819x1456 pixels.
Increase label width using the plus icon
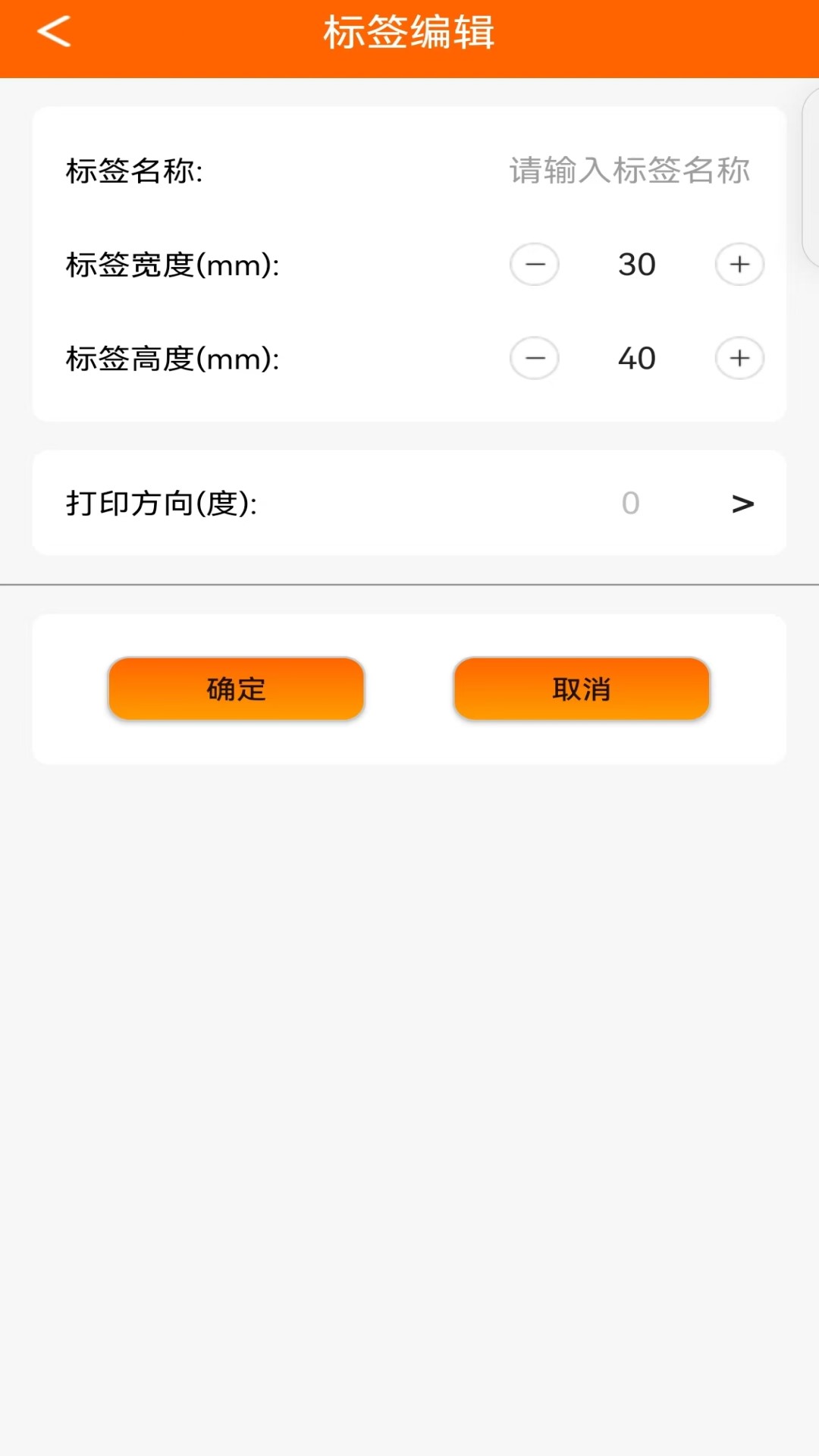point(739,264)
